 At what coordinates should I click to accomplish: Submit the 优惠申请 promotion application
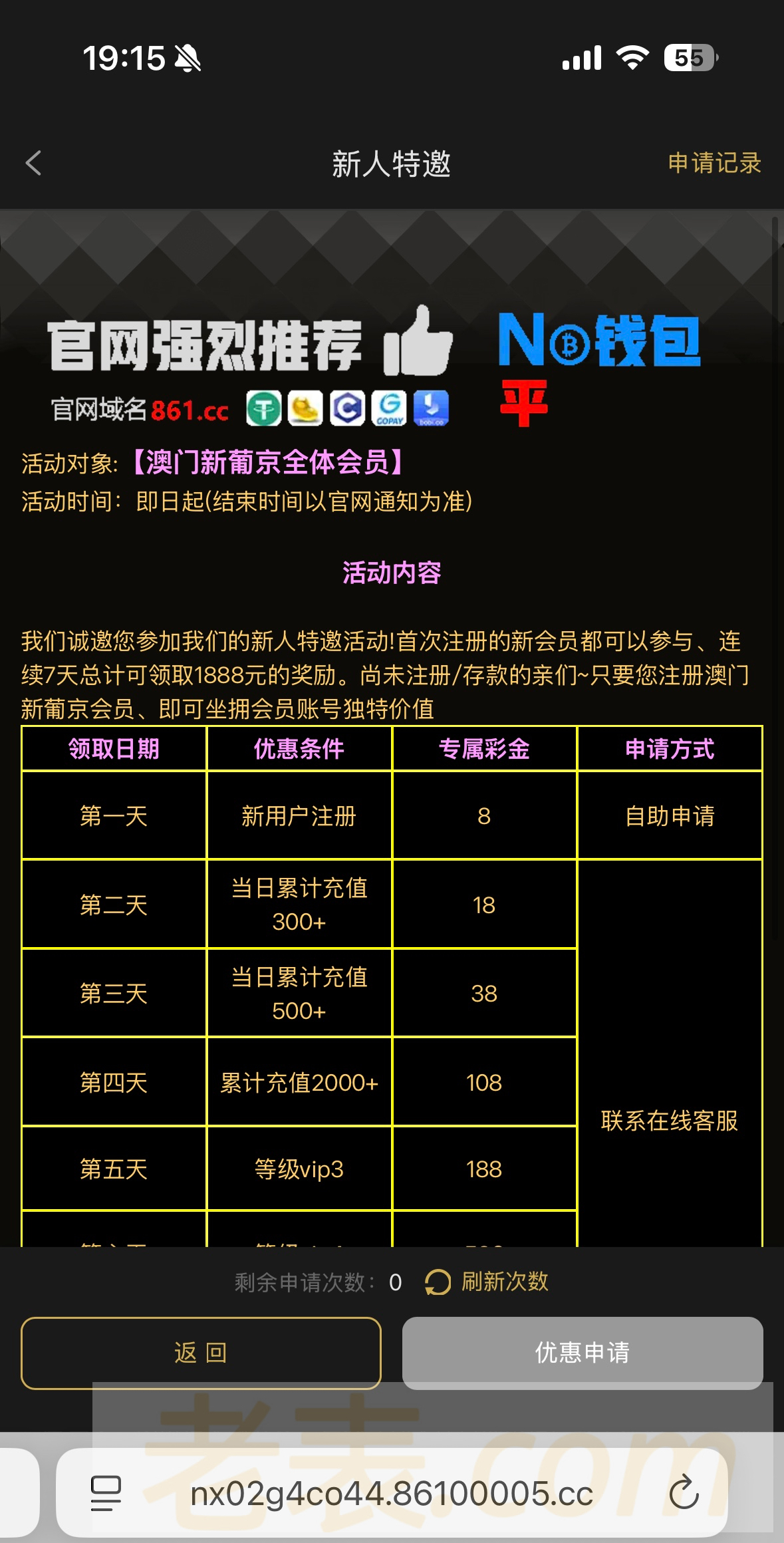click(582, 1353)
